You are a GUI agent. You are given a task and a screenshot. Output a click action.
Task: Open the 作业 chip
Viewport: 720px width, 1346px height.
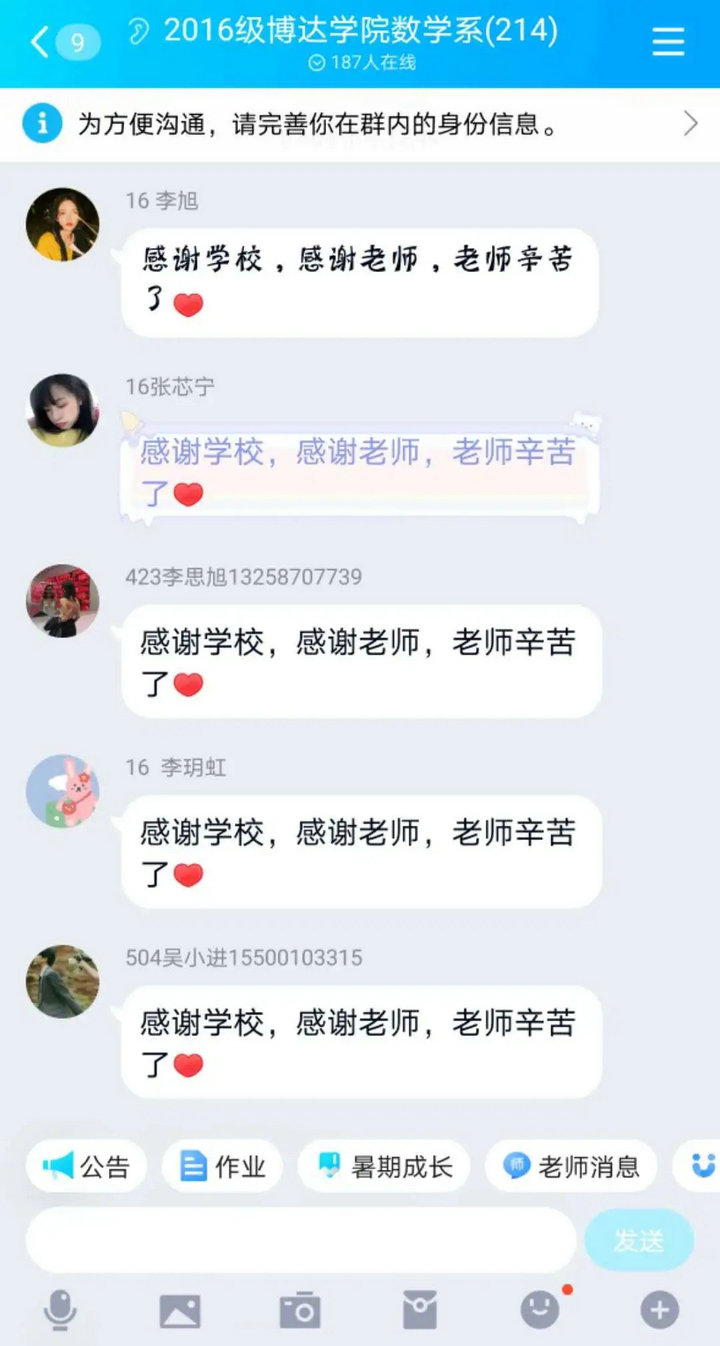(x=222, y=1166)
